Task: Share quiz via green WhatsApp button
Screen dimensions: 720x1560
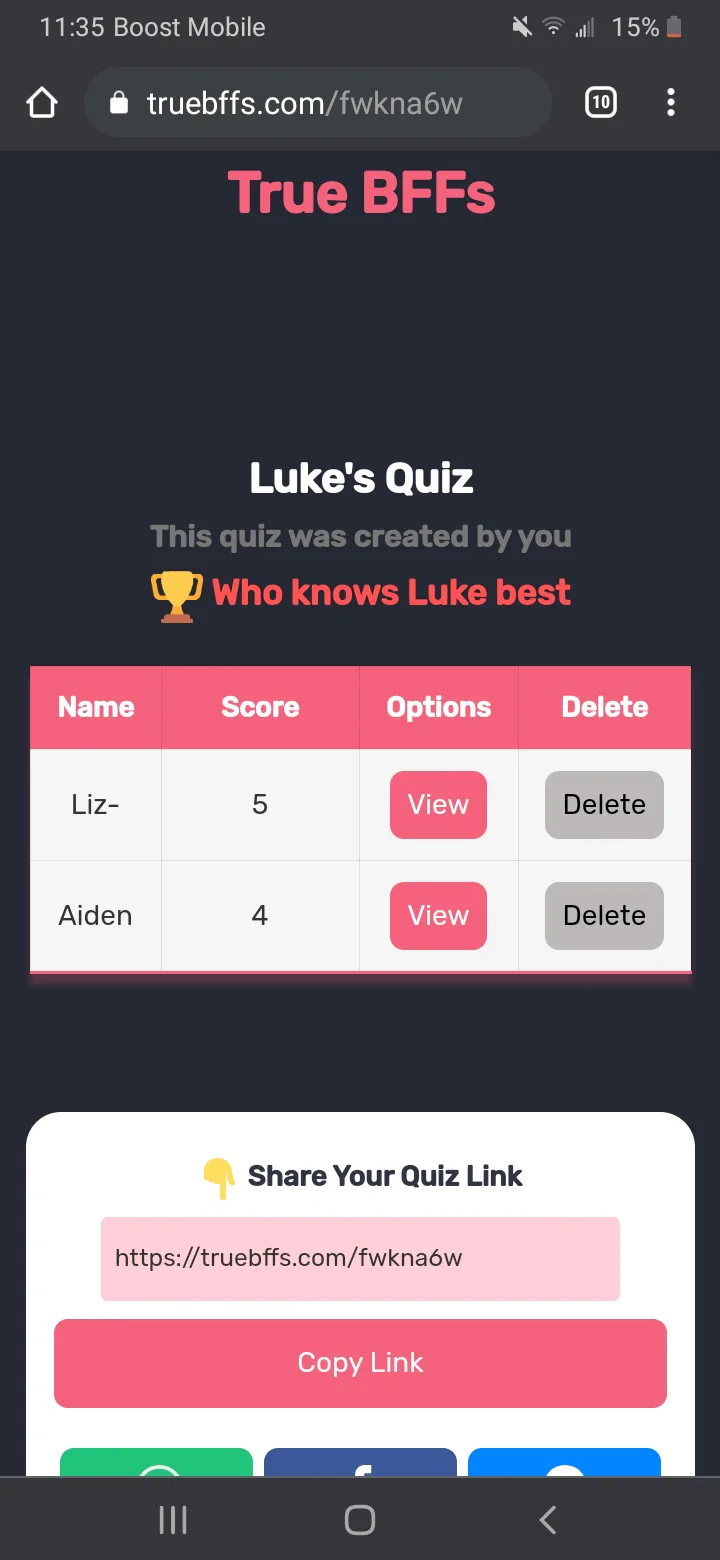Action: pos(157,1463)
